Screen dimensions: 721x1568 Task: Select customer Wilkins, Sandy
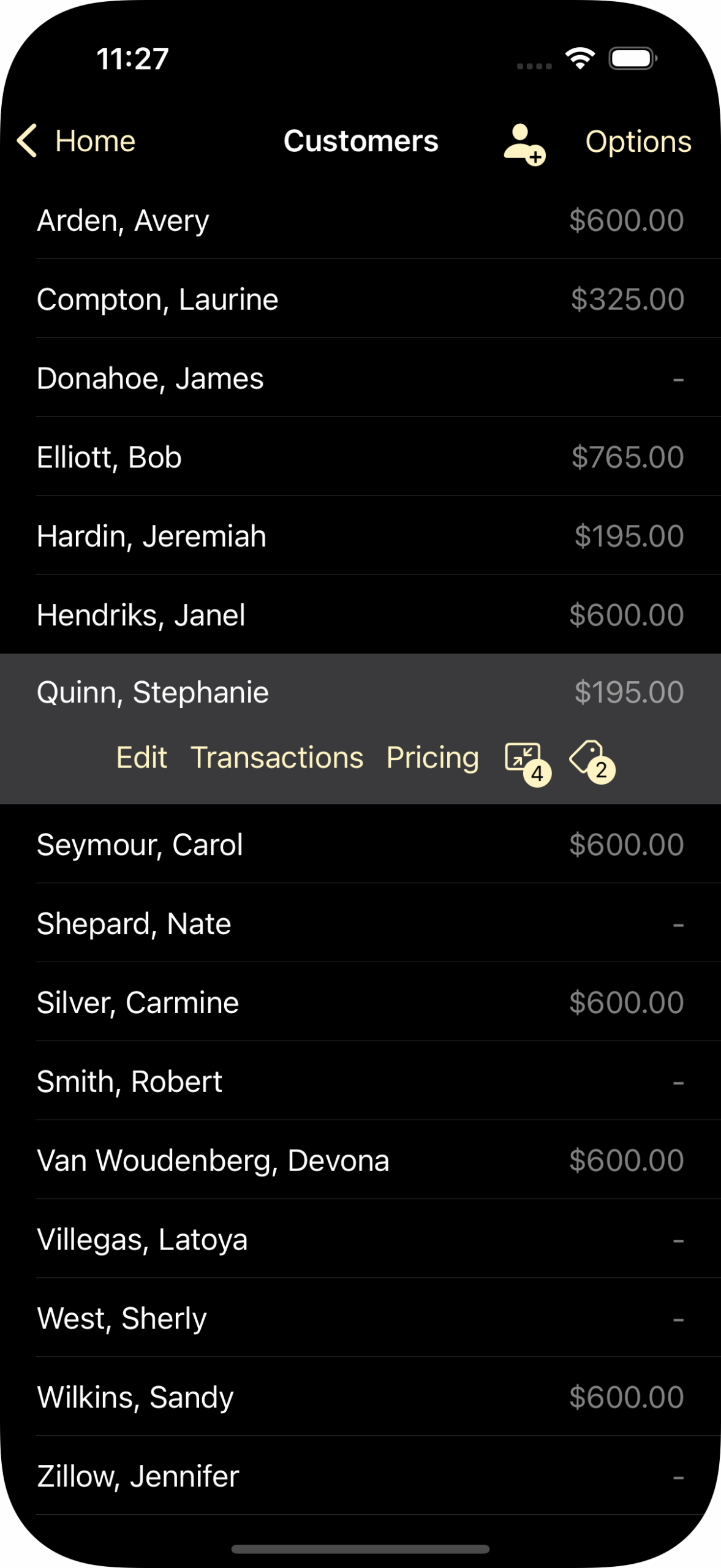[360, 1398]
